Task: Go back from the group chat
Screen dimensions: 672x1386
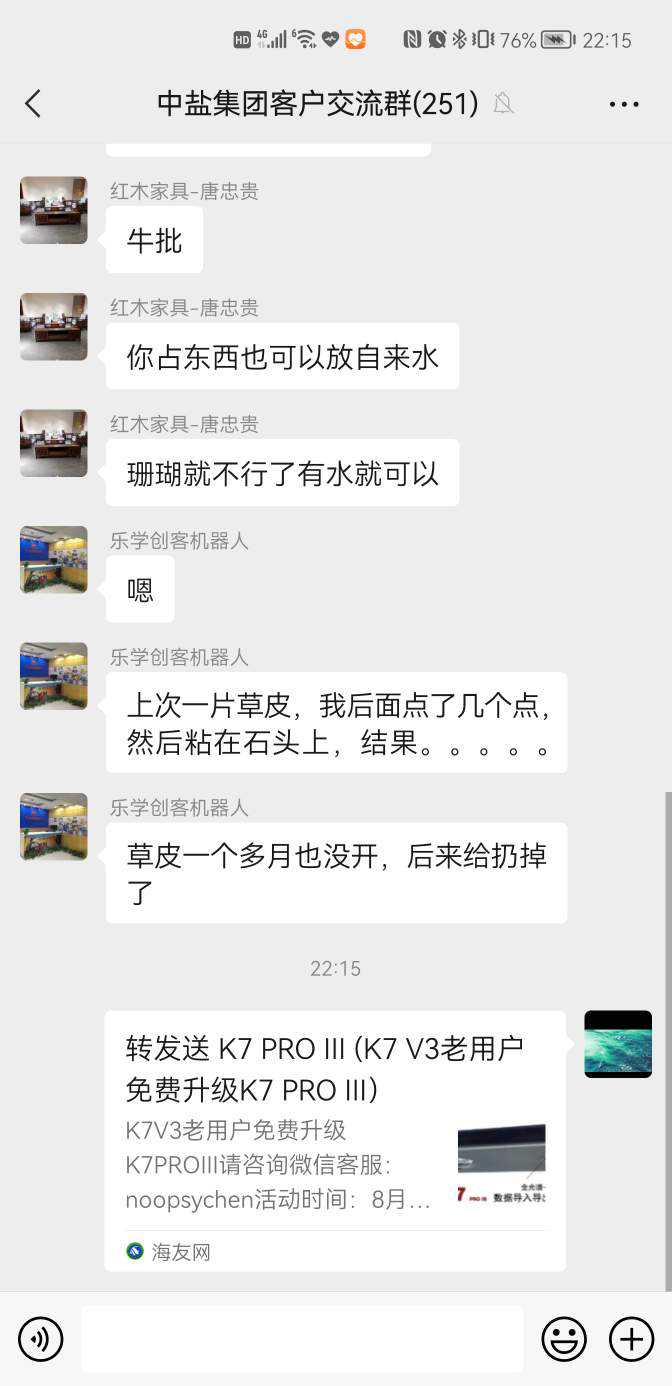Action: pyautogui.click(x=33, y=103)
